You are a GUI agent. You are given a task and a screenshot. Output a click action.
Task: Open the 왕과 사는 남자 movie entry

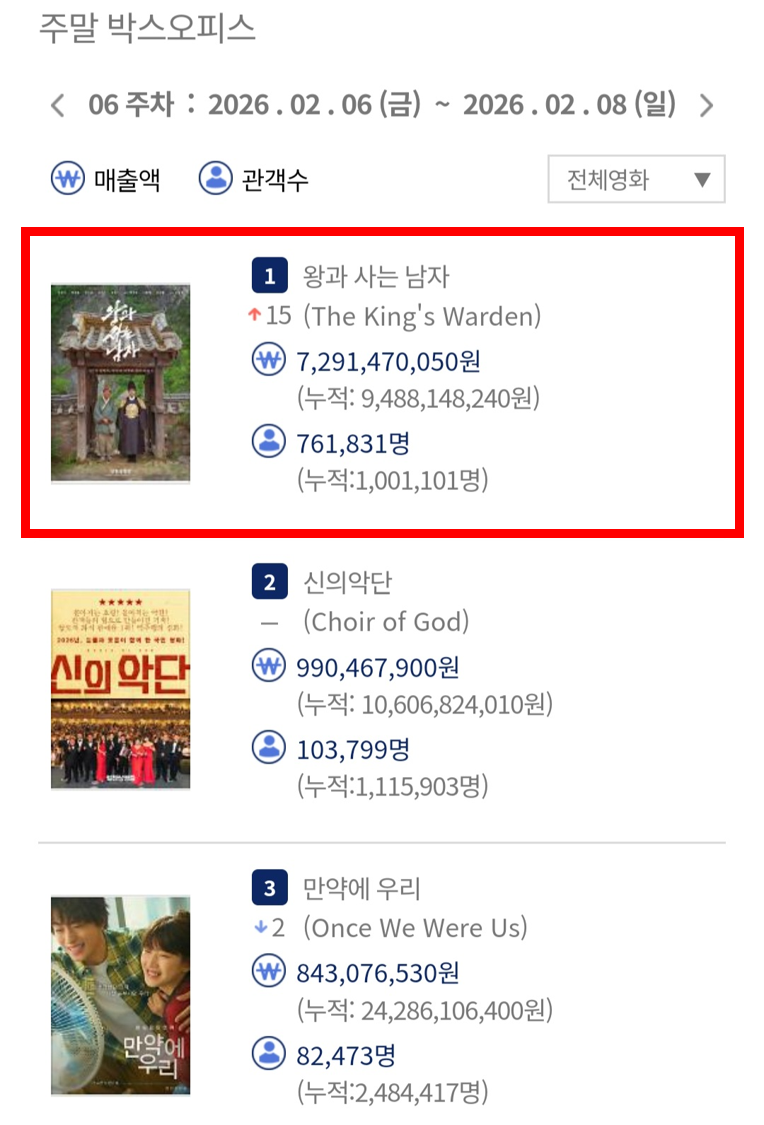(x=376, y=276)
